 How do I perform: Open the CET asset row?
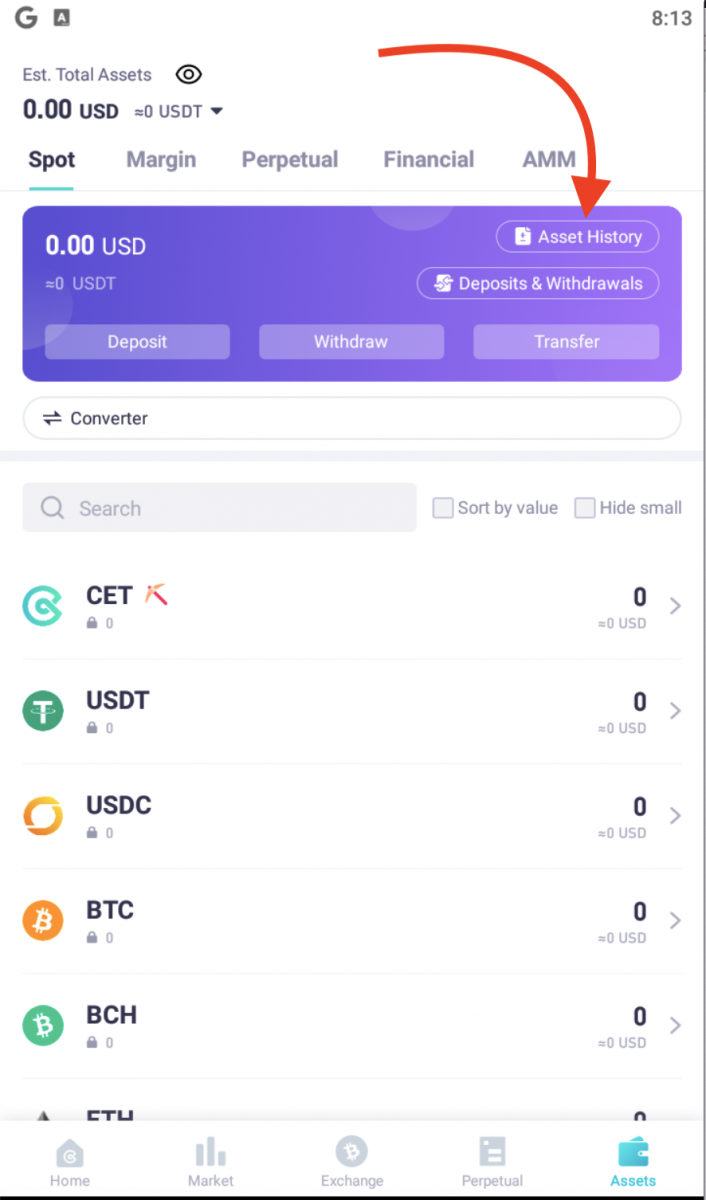coord(352,606)
